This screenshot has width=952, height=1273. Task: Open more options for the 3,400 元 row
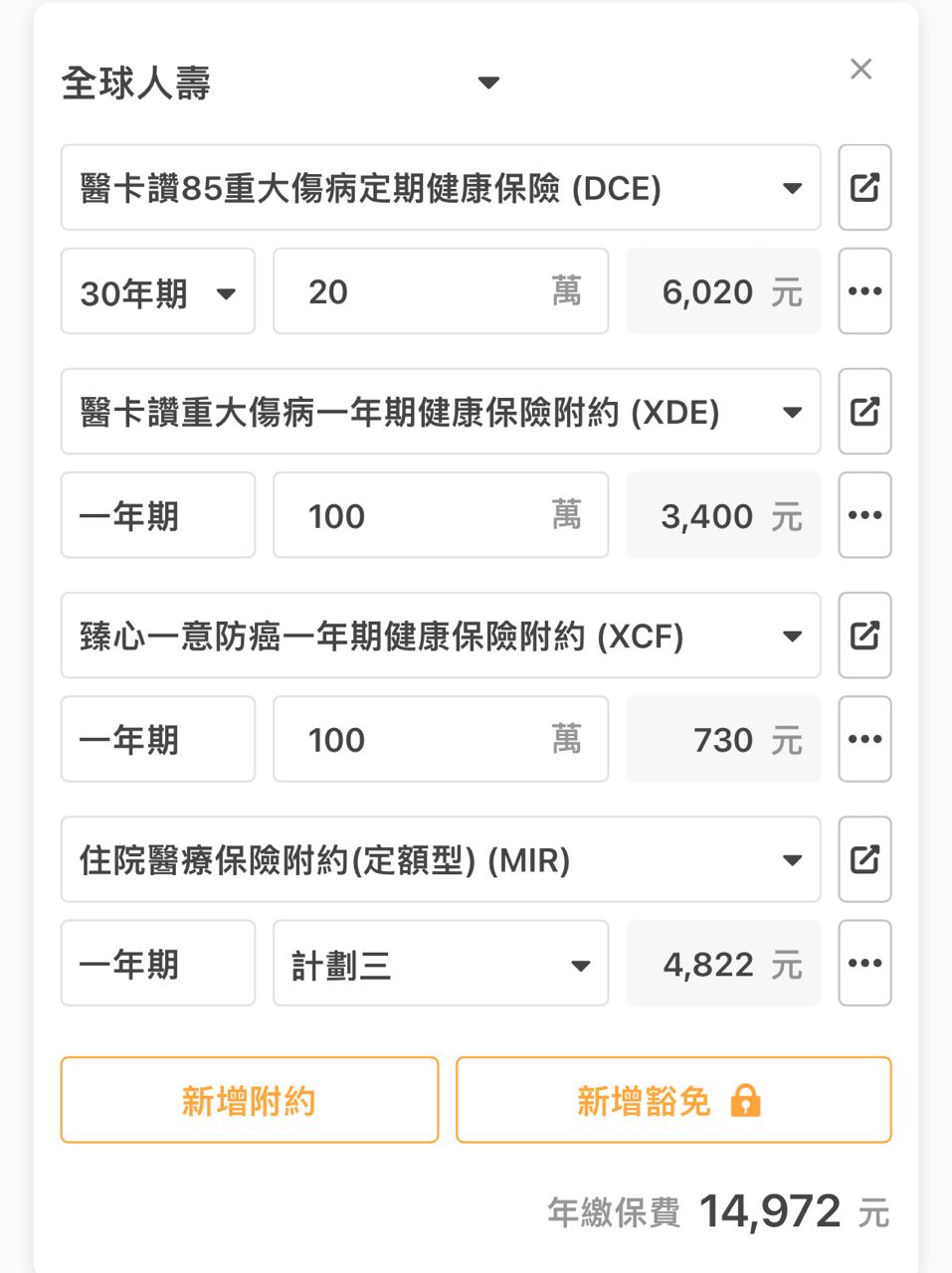tap(864, 516)
